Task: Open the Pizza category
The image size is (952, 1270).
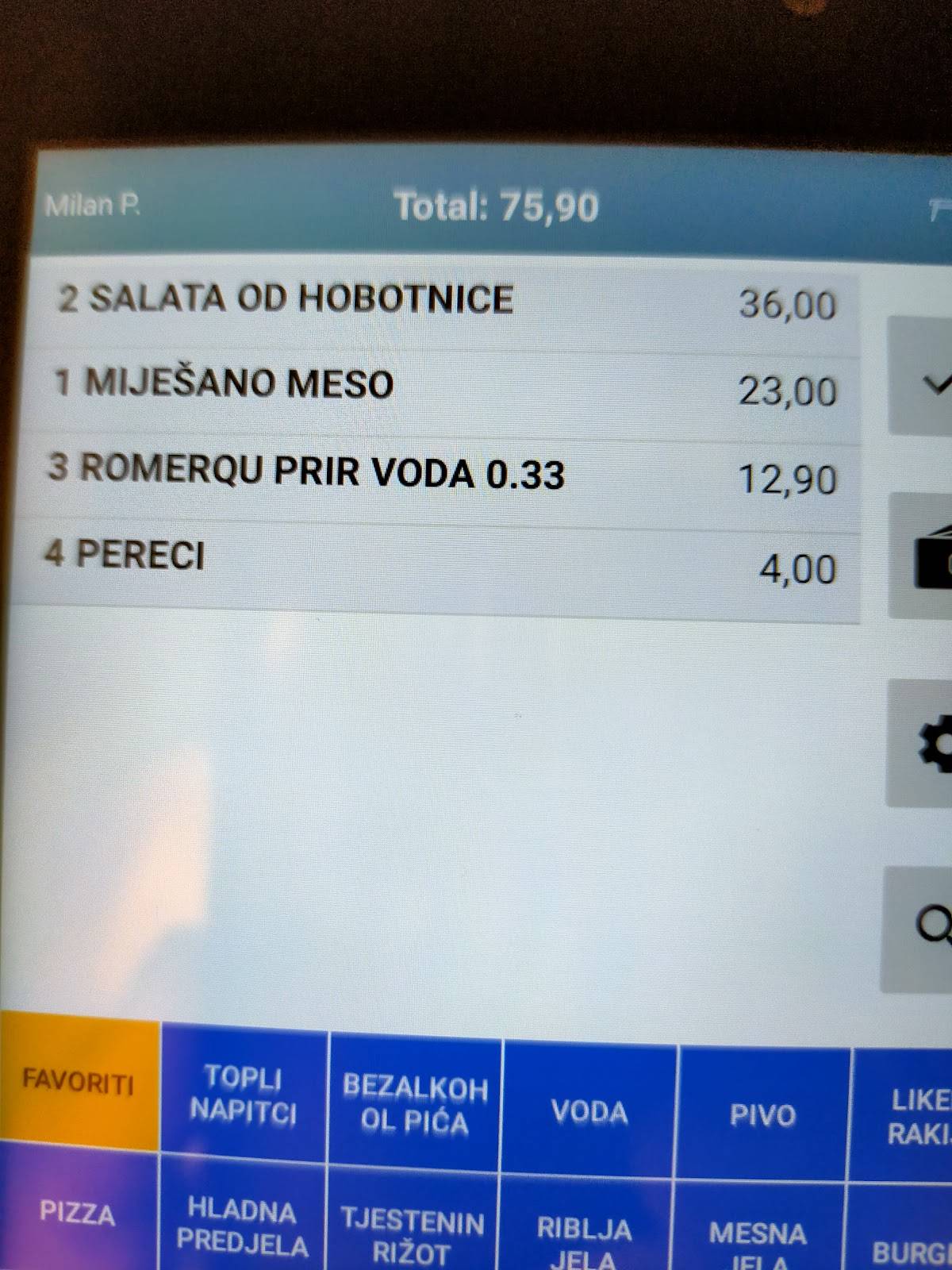Action: click(78, 1213)
